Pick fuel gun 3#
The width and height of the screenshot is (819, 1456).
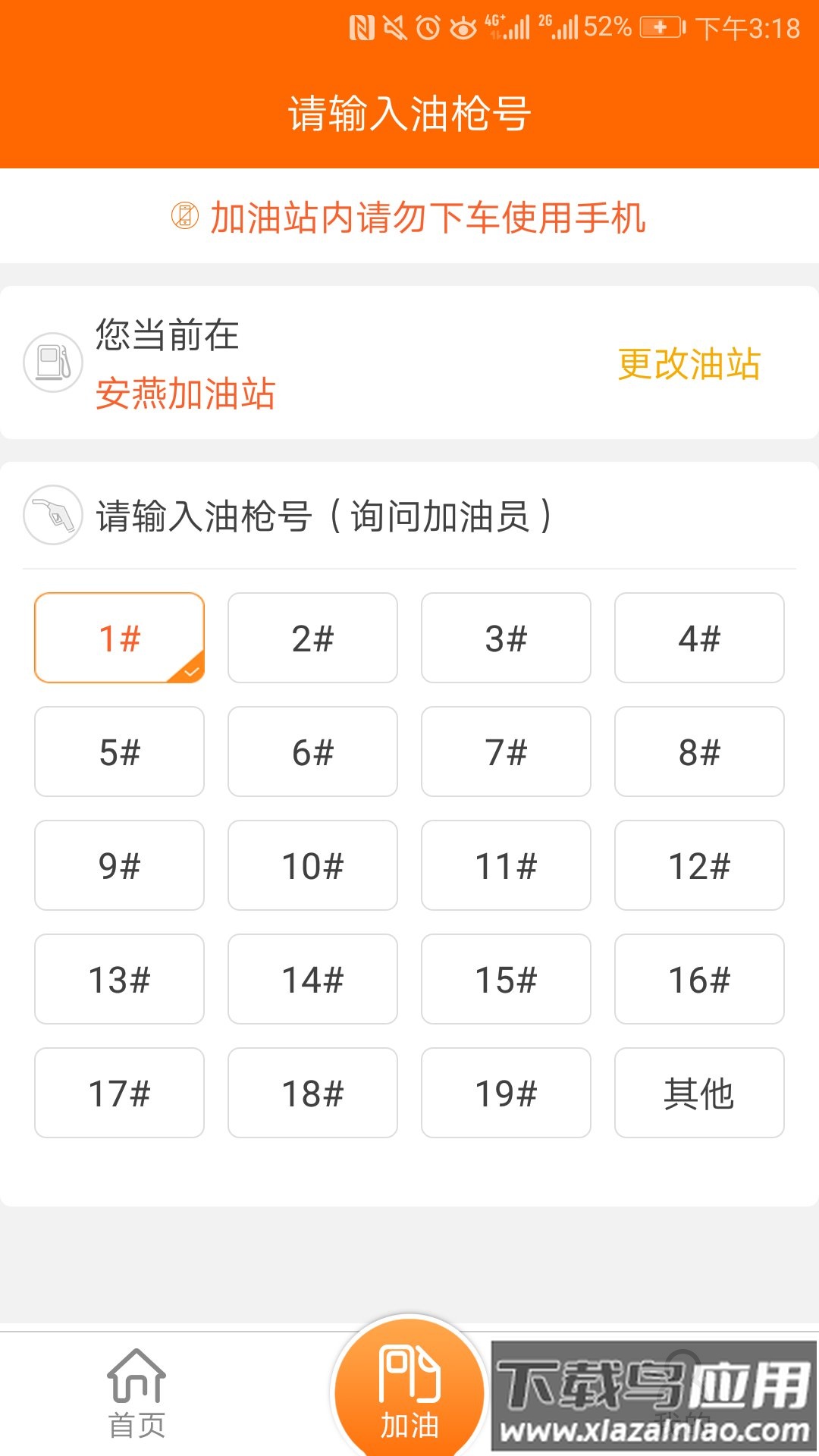pyautogui.click(x=506, y=638)
